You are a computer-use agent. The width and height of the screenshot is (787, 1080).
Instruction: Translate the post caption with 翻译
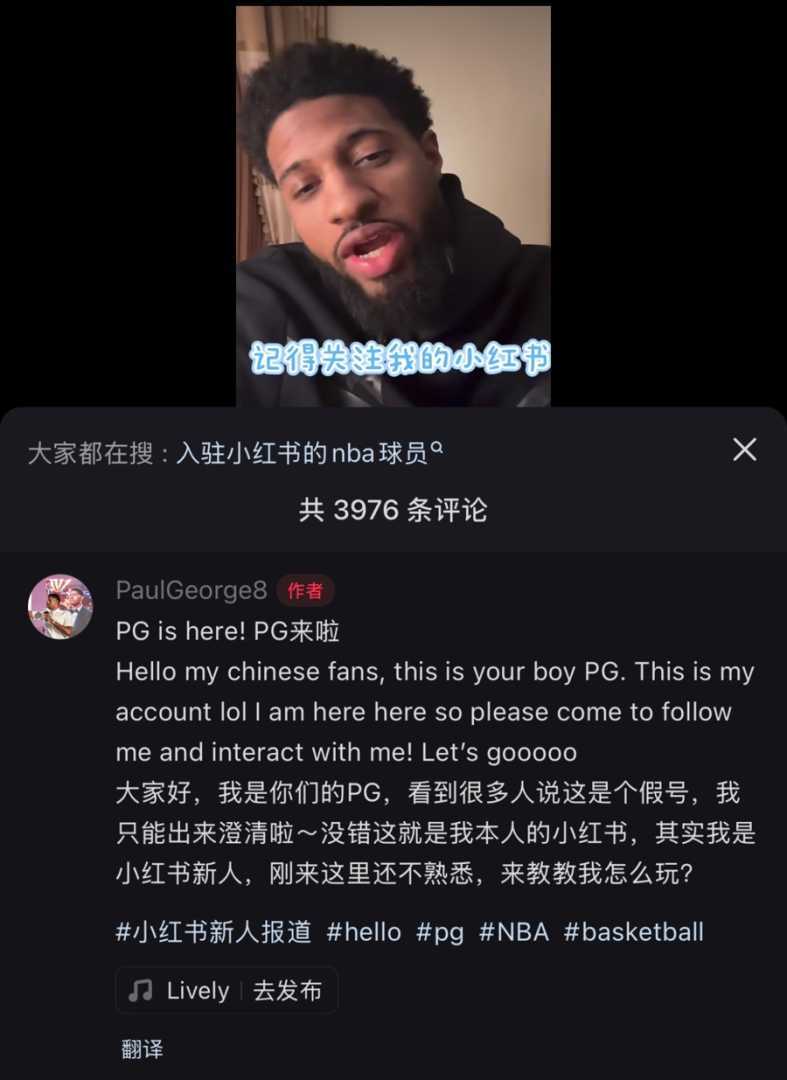tap(142, 1049)
